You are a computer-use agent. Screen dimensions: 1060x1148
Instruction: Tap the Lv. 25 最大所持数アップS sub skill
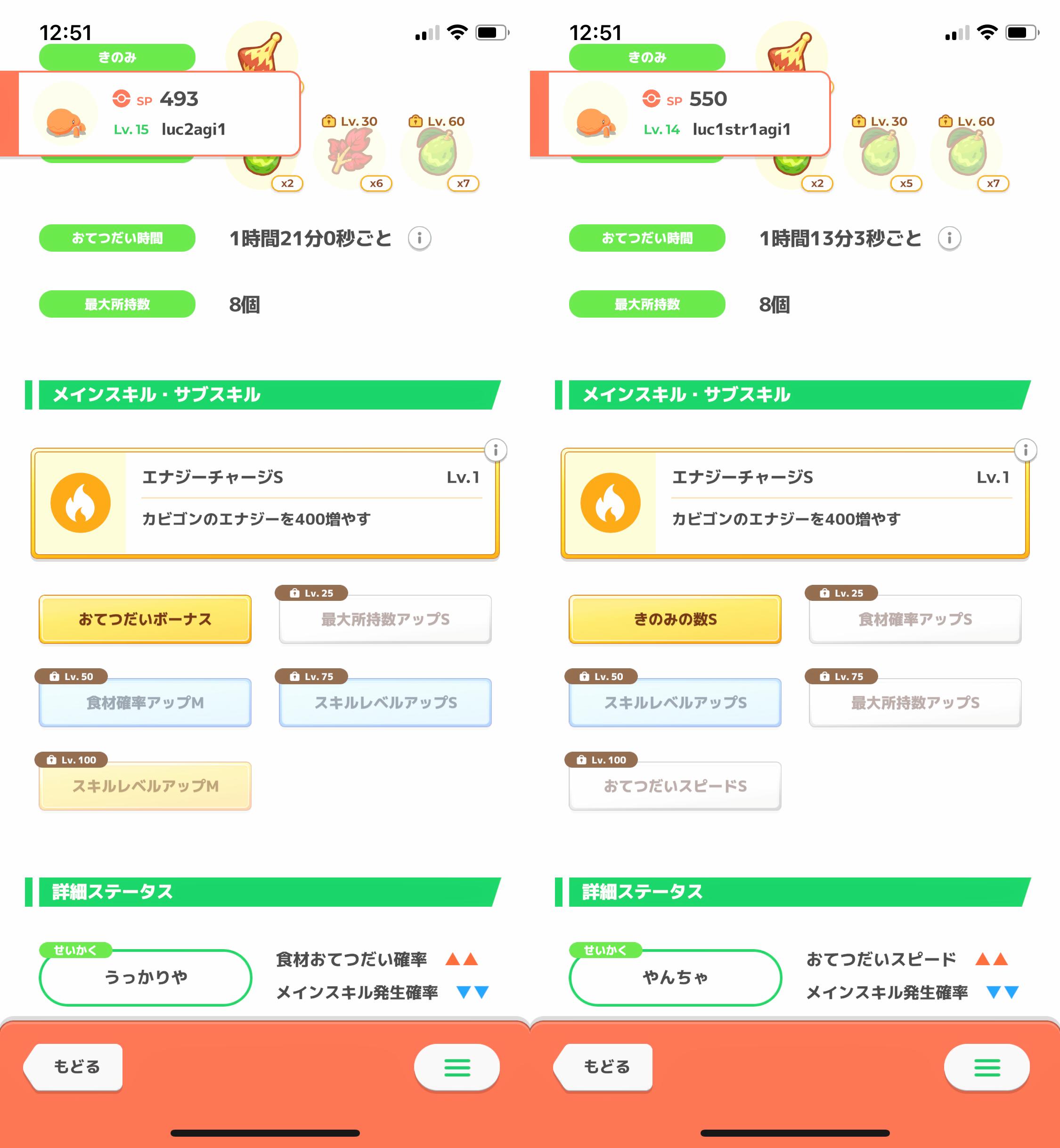pyautogui.click(x=385, y=619)
